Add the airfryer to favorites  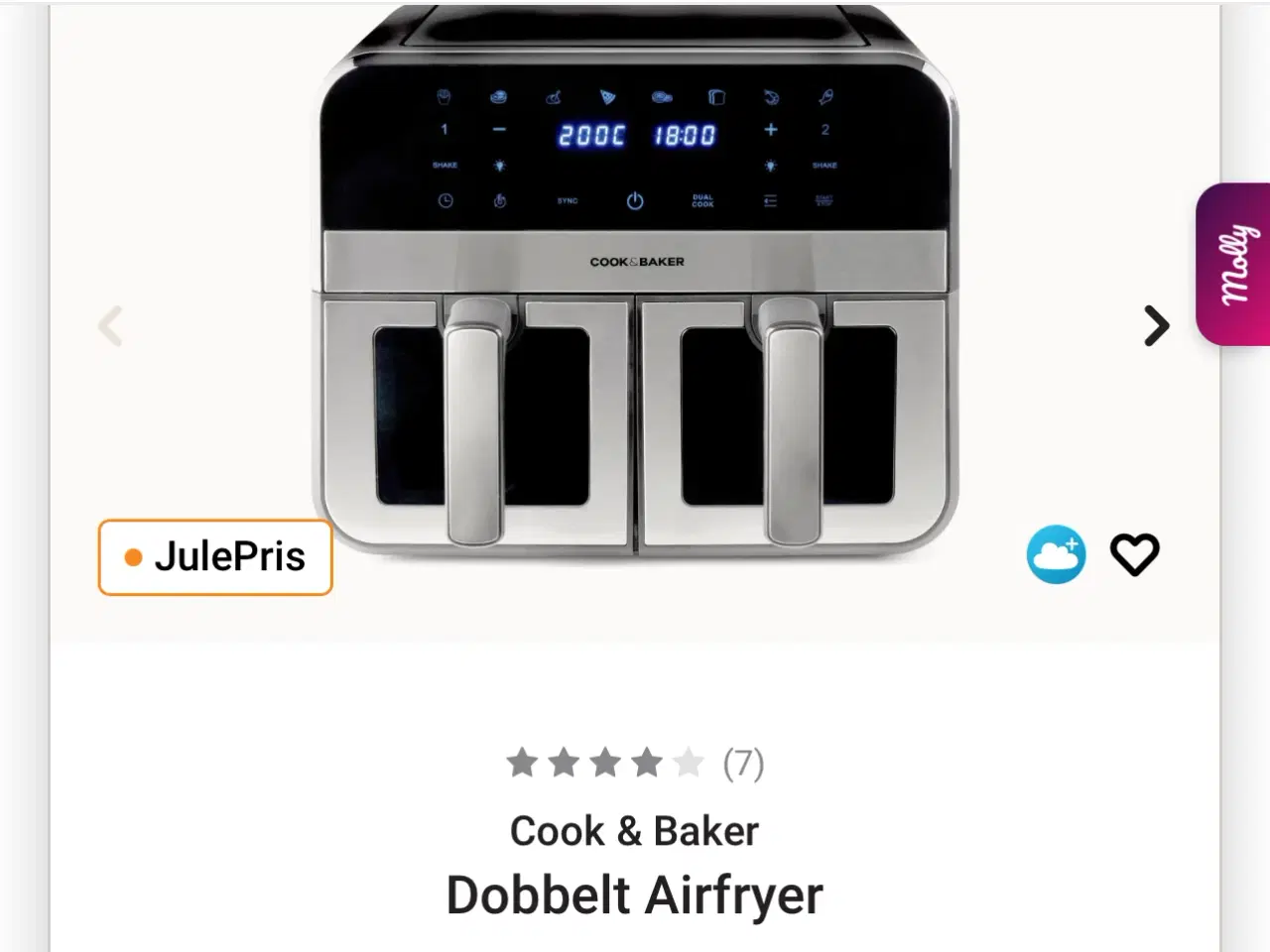pyautogui.click(x=1134, y=554)
